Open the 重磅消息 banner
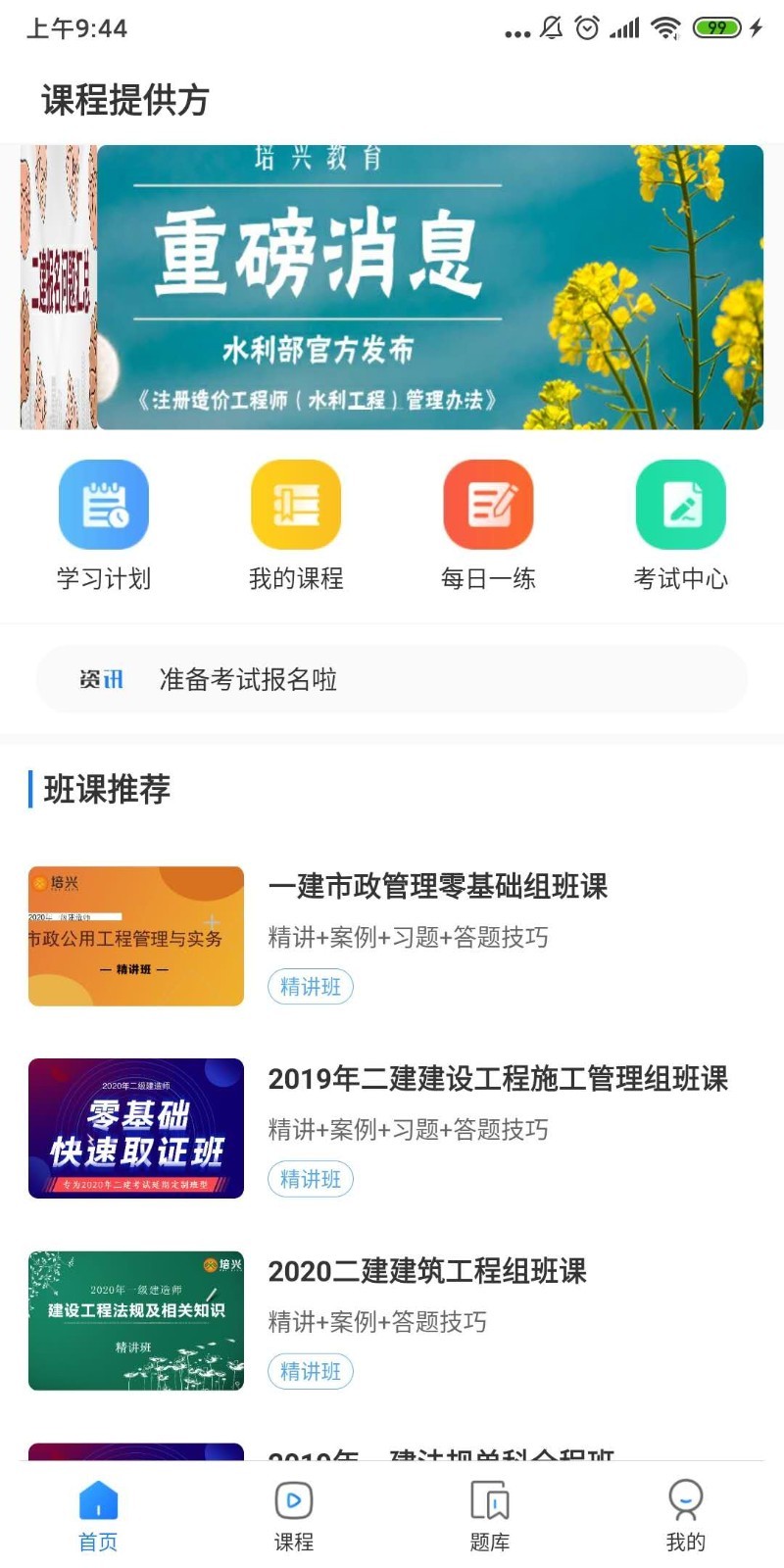 [429, 287]
